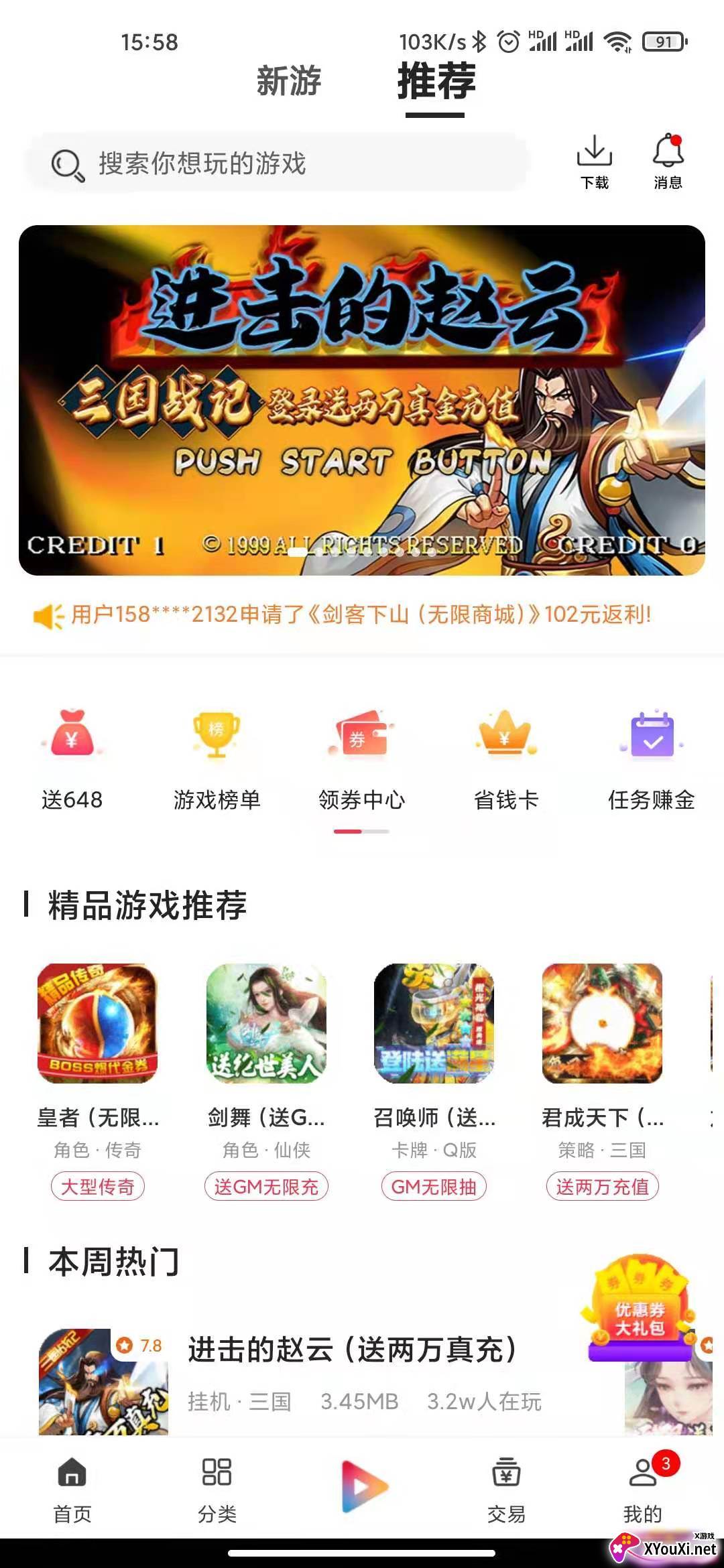Image resolution: width=724 pixels, height=1568 pixels.
Task: Tap the 搜索你想玩的游戏 search box
Action: pyautogui.click(x=276, y=164)
